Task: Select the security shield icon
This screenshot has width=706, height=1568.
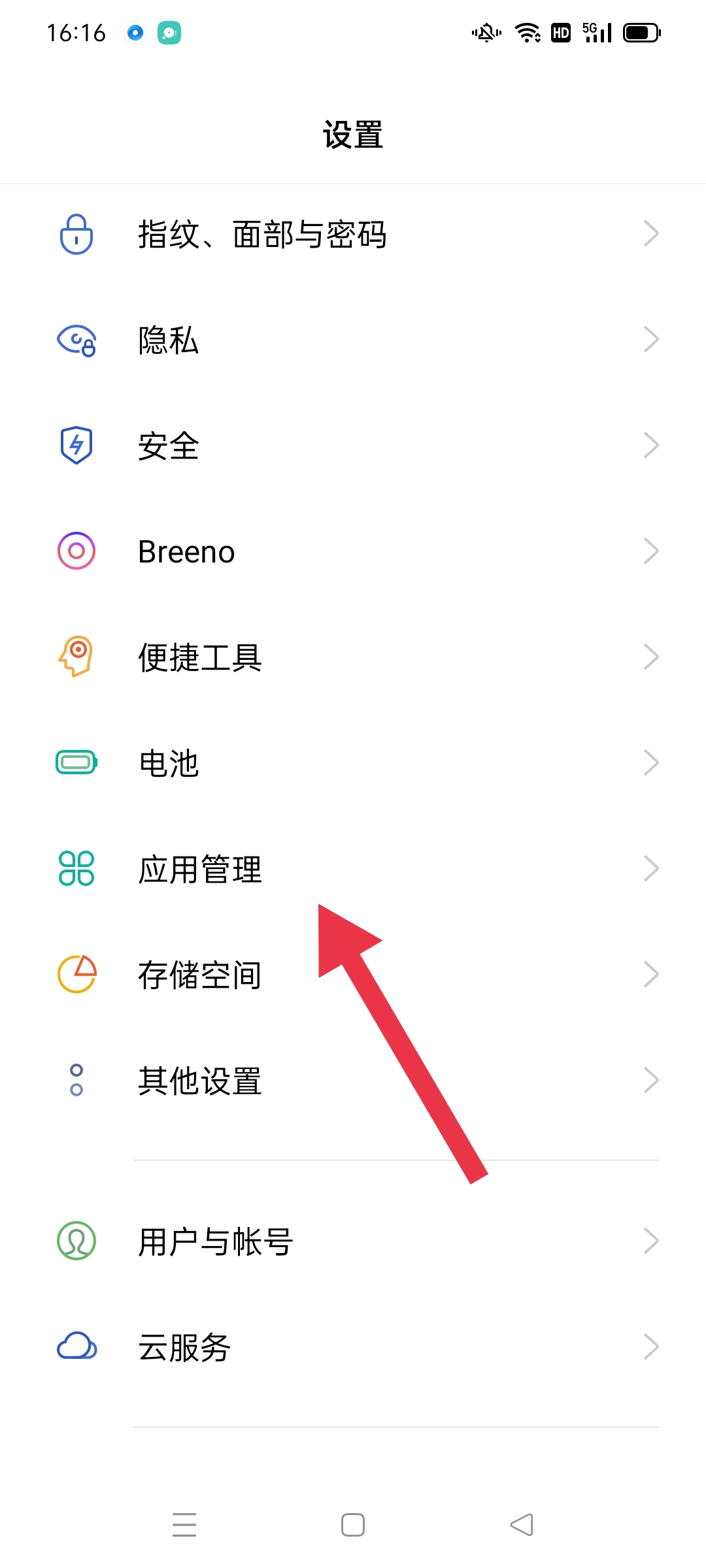Action: pos(75,446)
